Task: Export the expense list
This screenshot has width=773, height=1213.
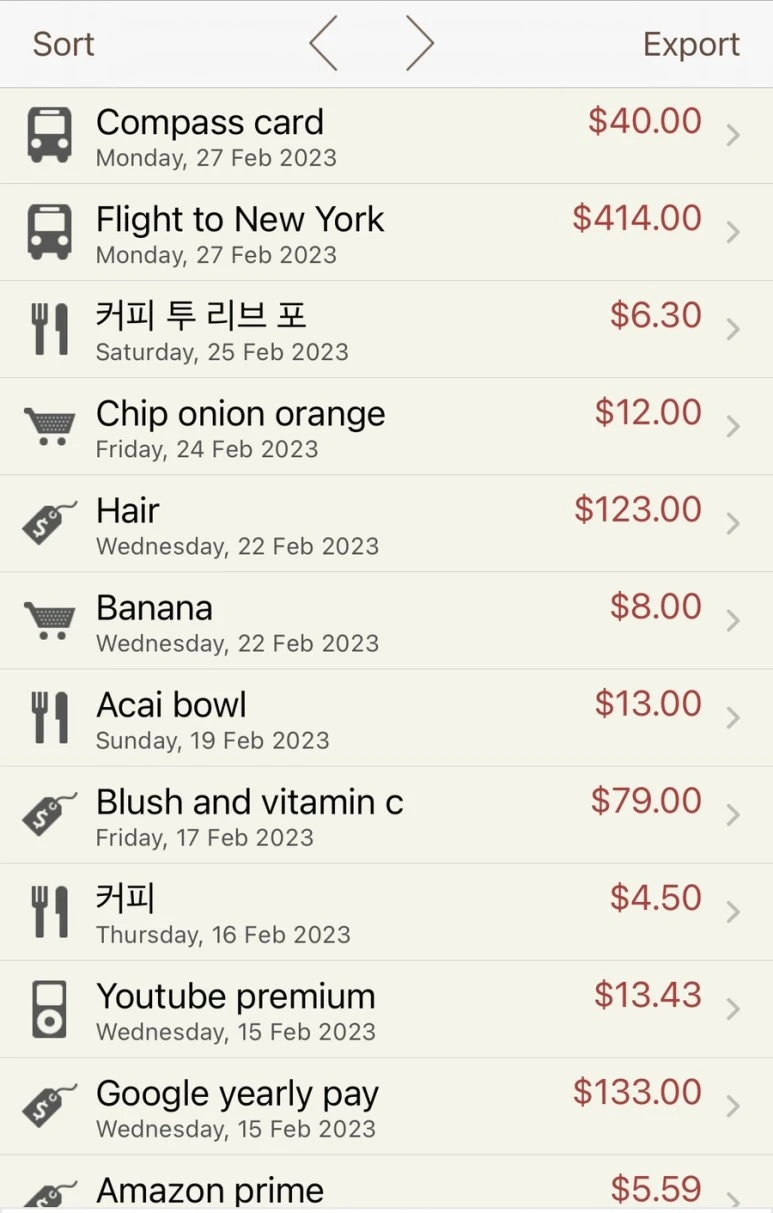Action: (x=691, y=44)
